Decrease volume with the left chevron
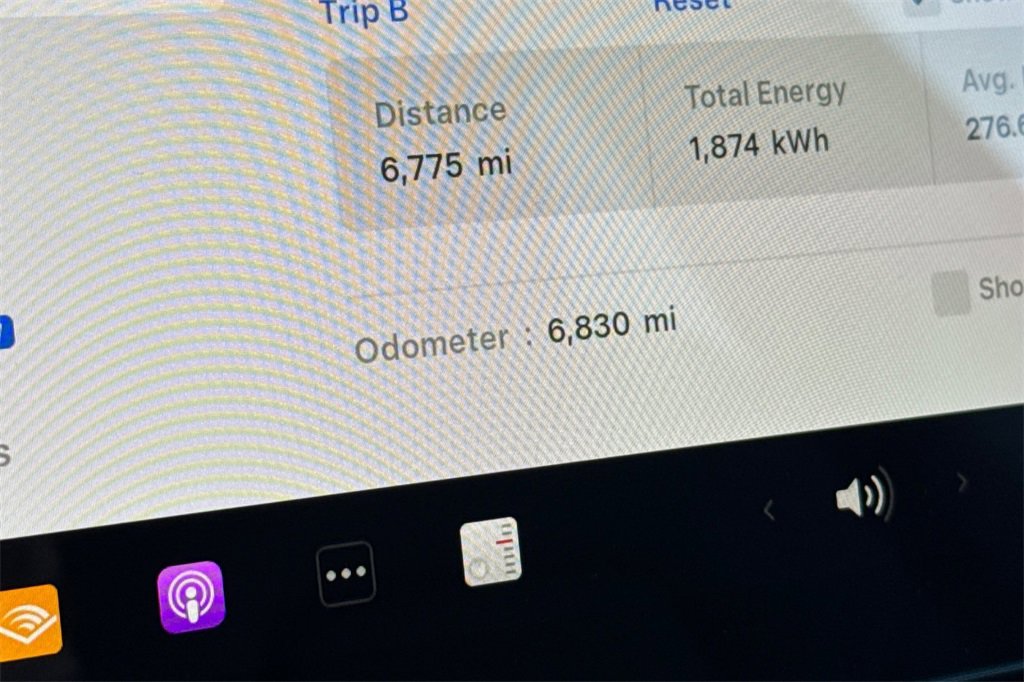1024x682 pixels. tap(768, 511)
